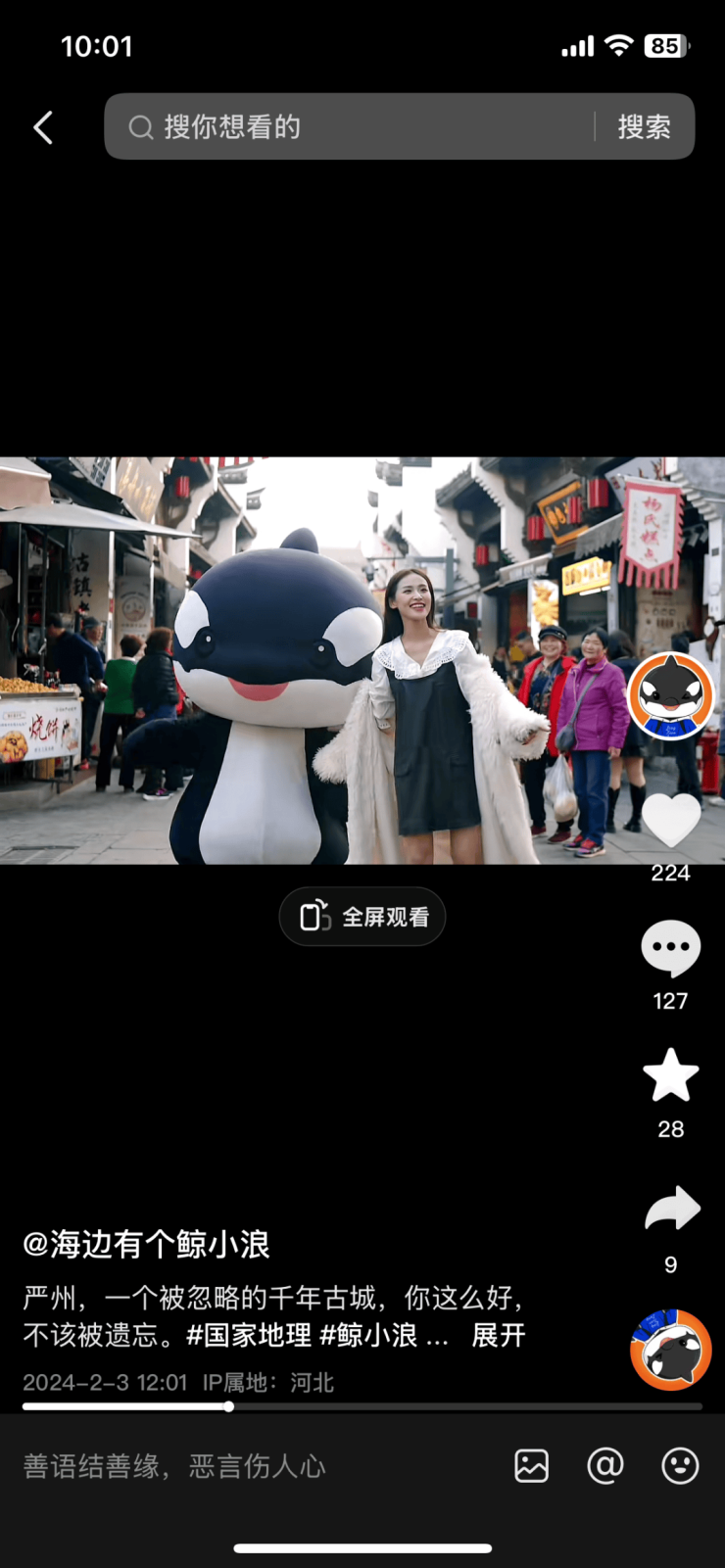
Task: Seek along the video progress bar
Action: (x=362, y=1406)
